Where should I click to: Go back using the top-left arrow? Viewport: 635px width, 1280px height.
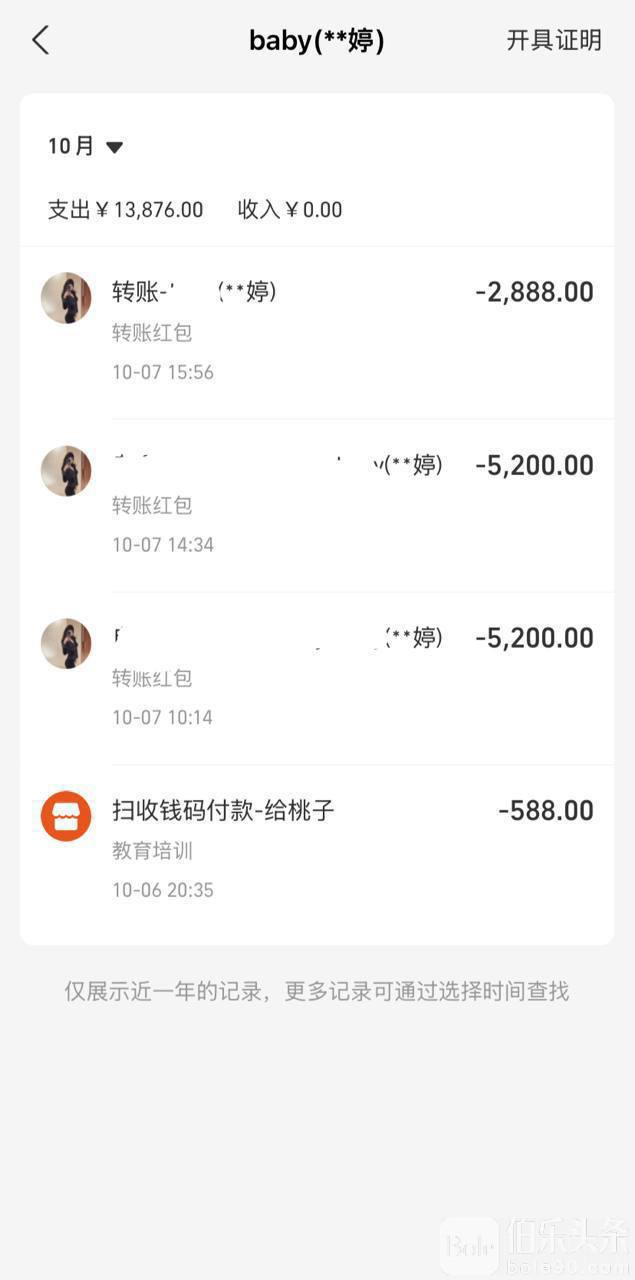tap(40, 40)
